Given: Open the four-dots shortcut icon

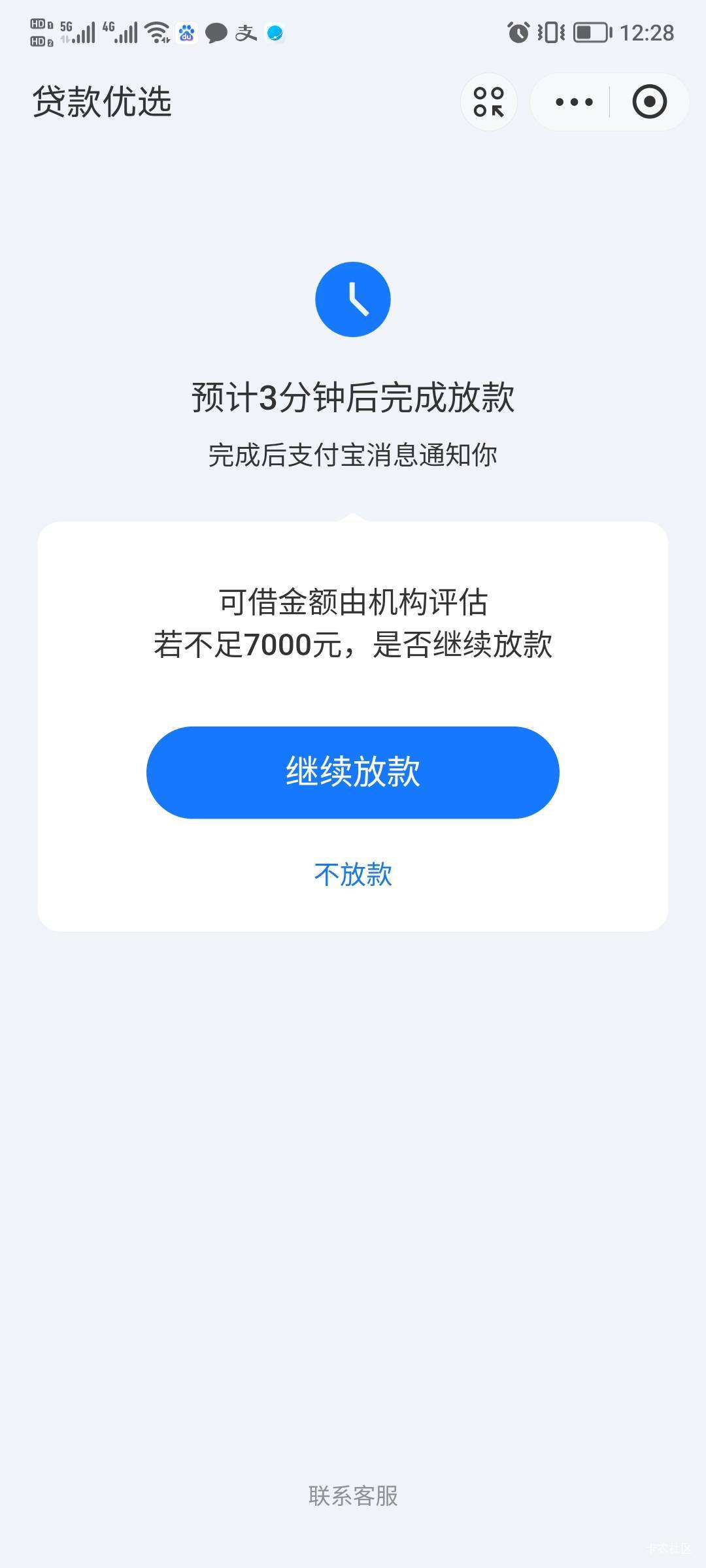Looking at the screenshot, I should tap(489, 102).
